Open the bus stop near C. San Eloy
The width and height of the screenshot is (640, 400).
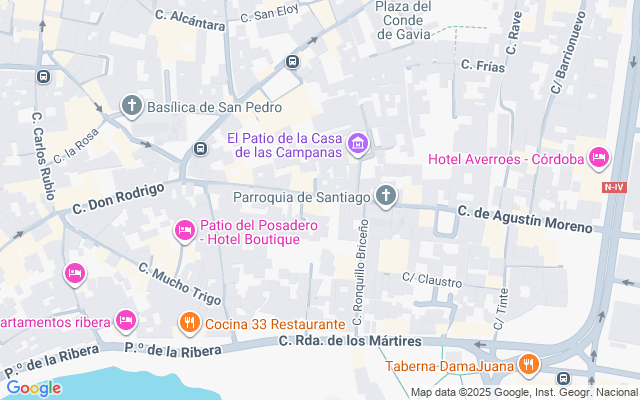pyautogui.click(x=292, y=62)
